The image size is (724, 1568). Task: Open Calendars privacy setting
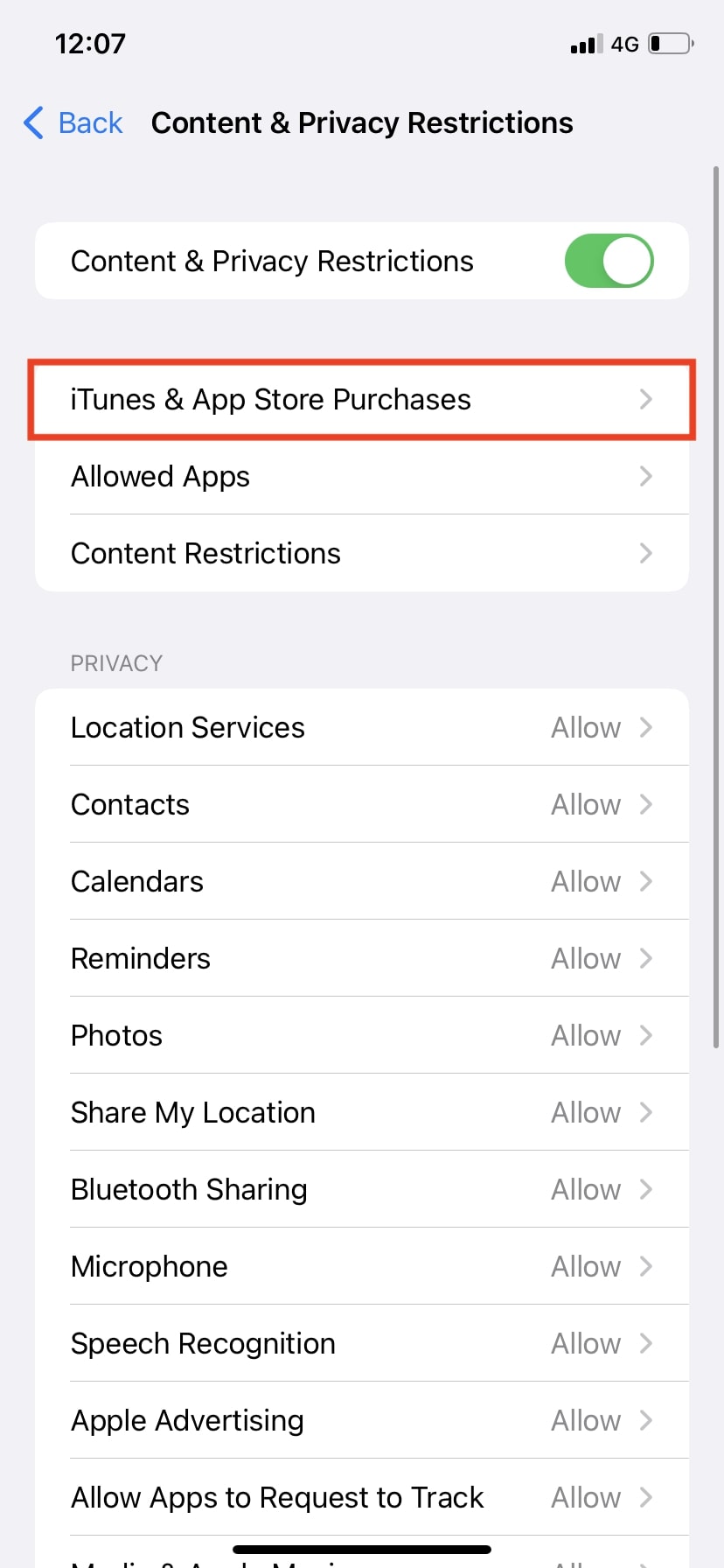point(362,881)
